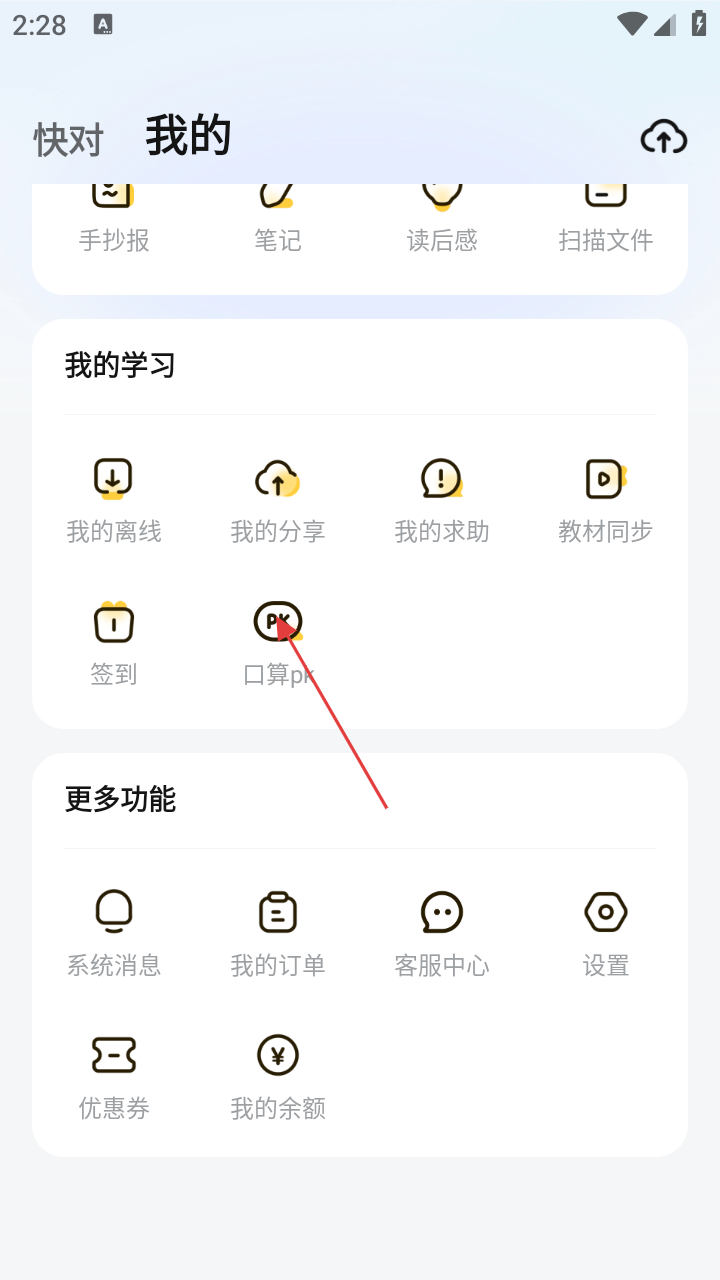This screenshot has width=720, height=1280.
Task: Launch 口算pk mental math battle
Action: point(278,643)
